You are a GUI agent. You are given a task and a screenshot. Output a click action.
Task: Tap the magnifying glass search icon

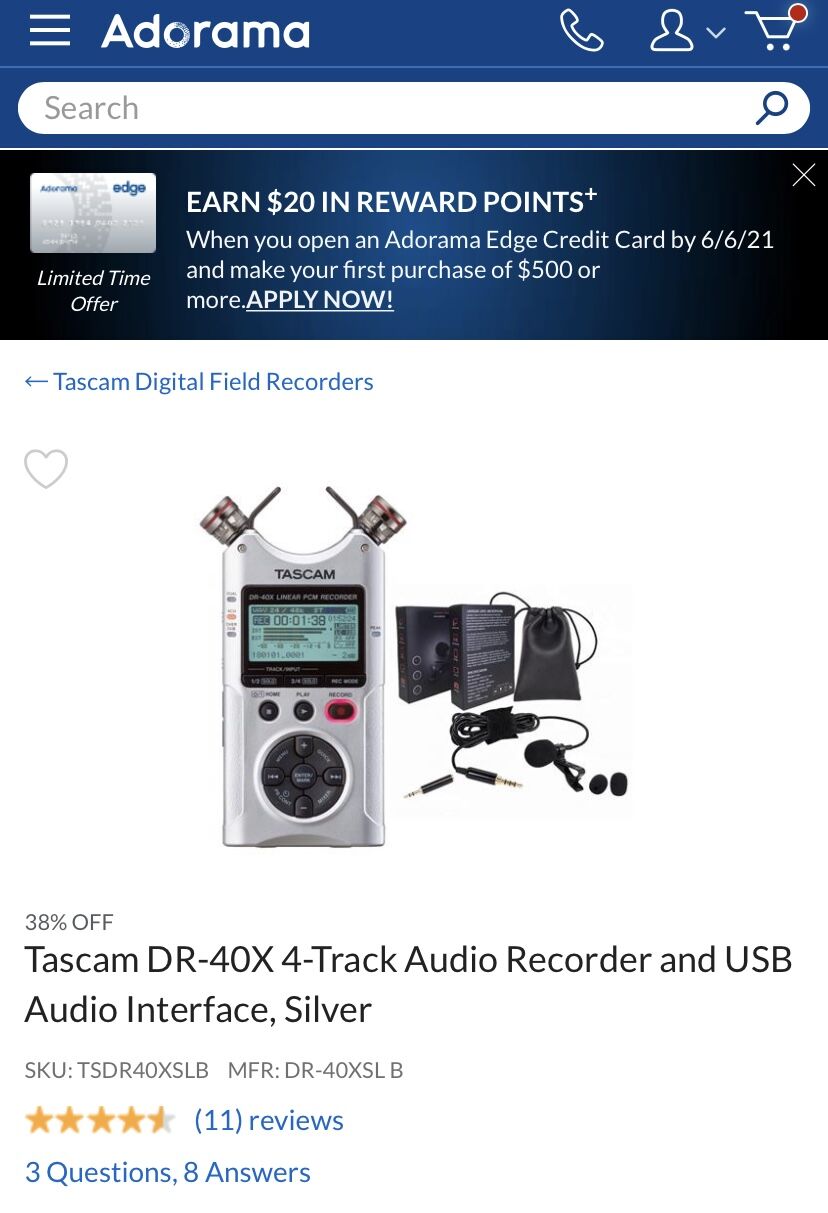(771, 108)
